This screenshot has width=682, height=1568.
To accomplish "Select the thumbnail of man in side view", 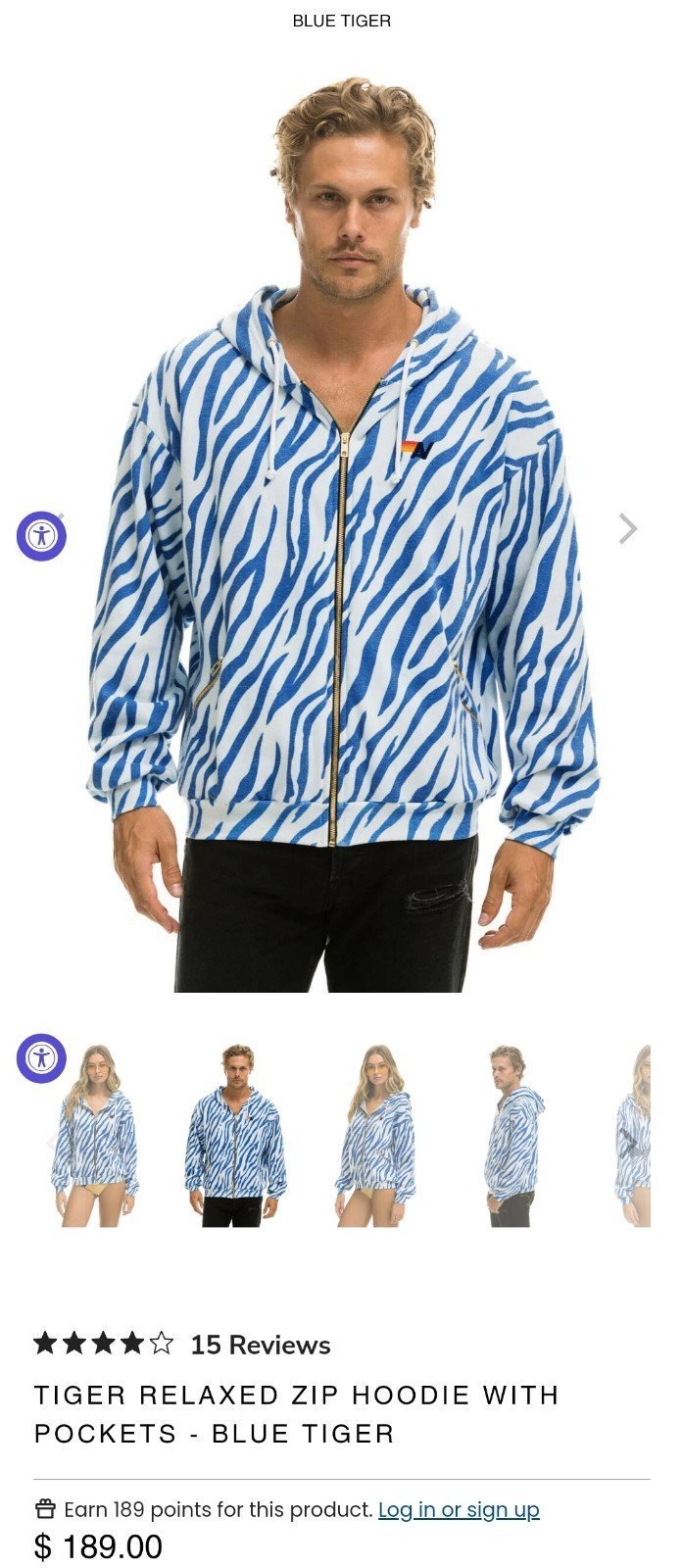I will pyautogui.click(x=511, y=1135).
